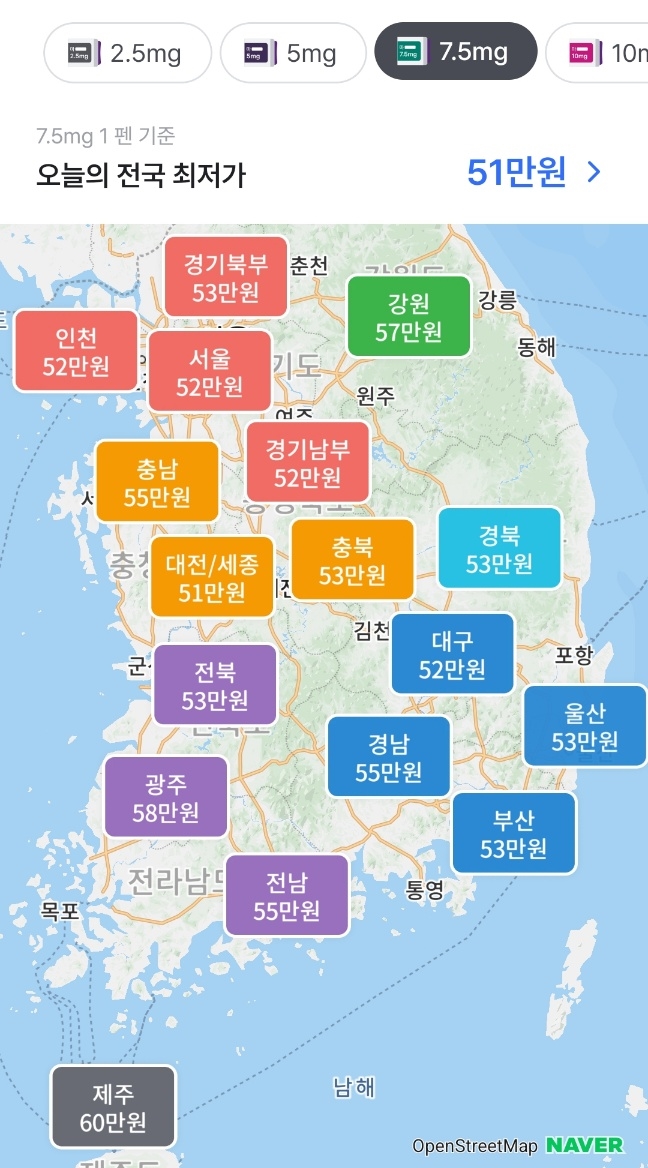
Task: View 대구 52만원 prices
Action: point(452,653)
